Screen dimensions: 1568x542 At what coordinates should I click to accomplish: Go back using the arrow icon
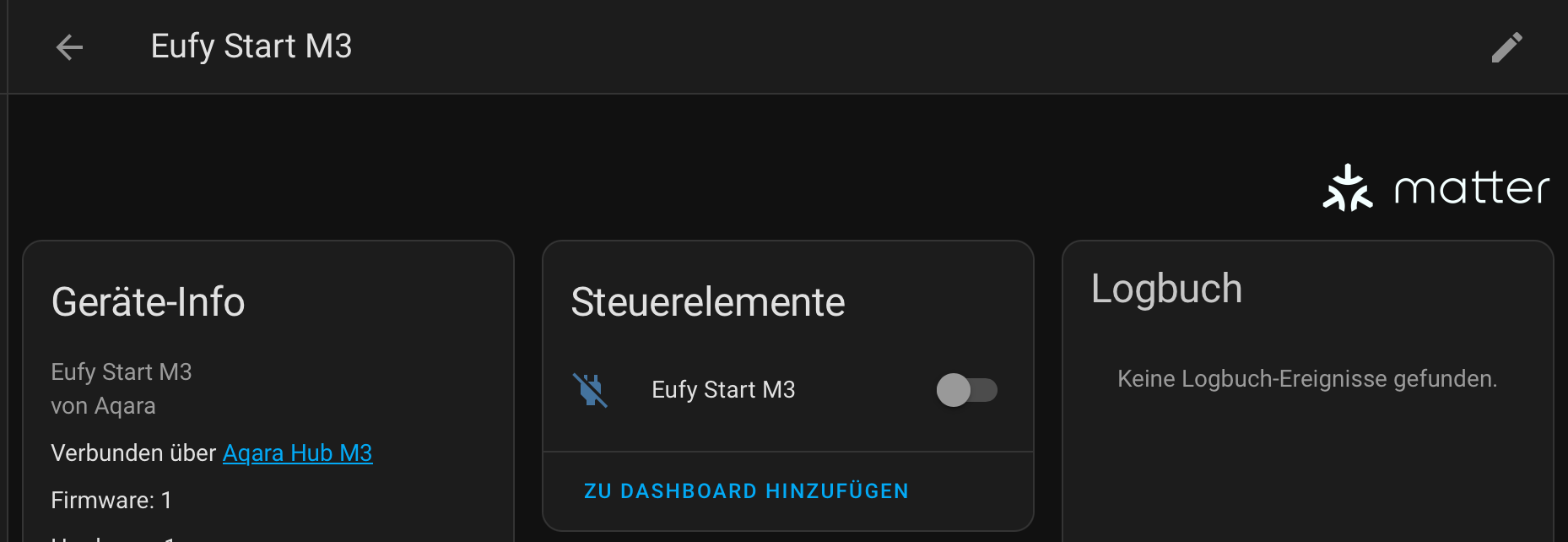[69, 47]
